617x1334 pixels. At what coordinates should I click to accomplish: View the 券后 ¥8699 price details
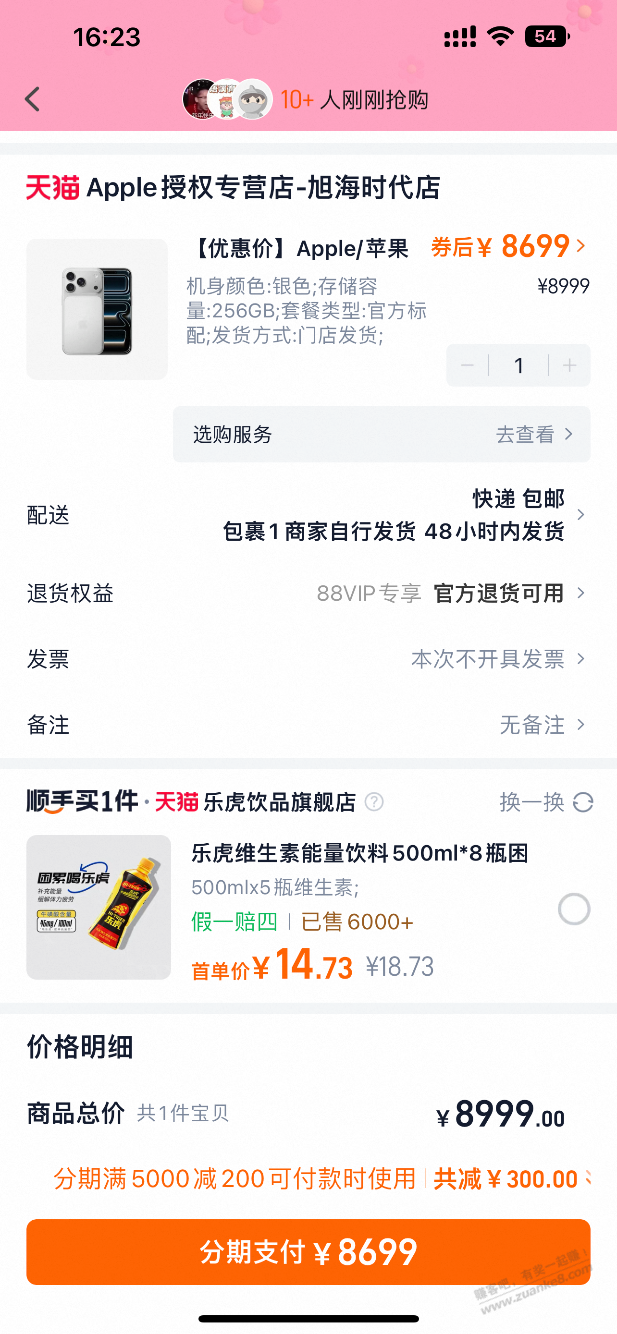click(x=508, y=247)
